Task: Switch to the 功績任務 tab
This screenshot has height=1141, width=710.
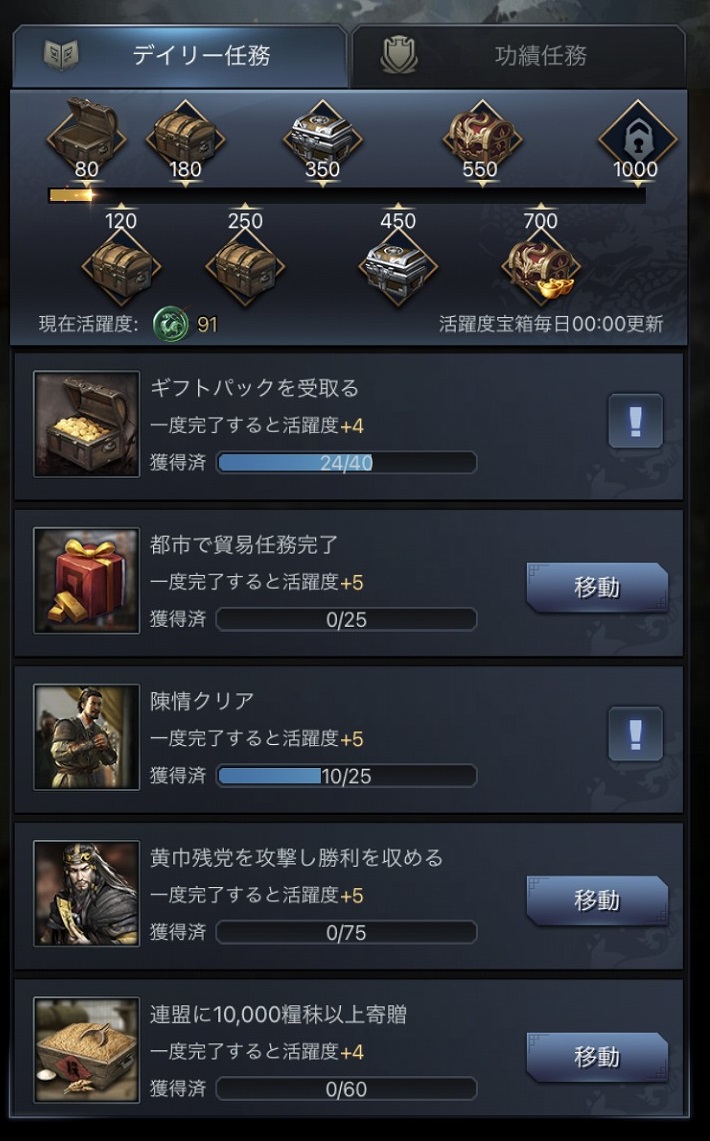Action: tap(518, 56)
